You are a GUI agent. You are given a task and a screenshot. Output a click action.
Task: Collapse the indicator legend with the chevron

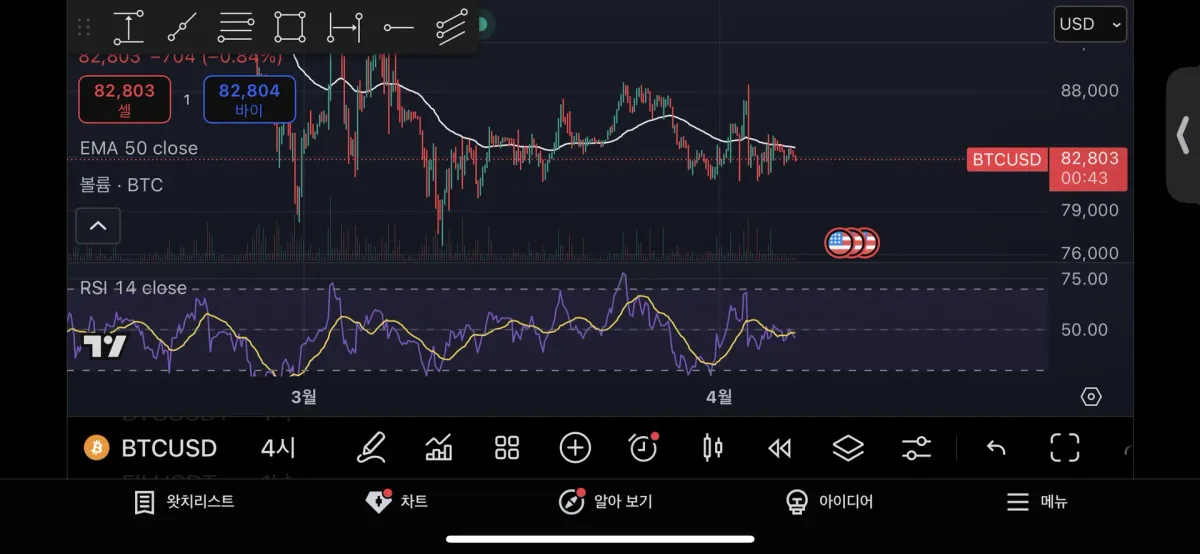click(98, 226)
